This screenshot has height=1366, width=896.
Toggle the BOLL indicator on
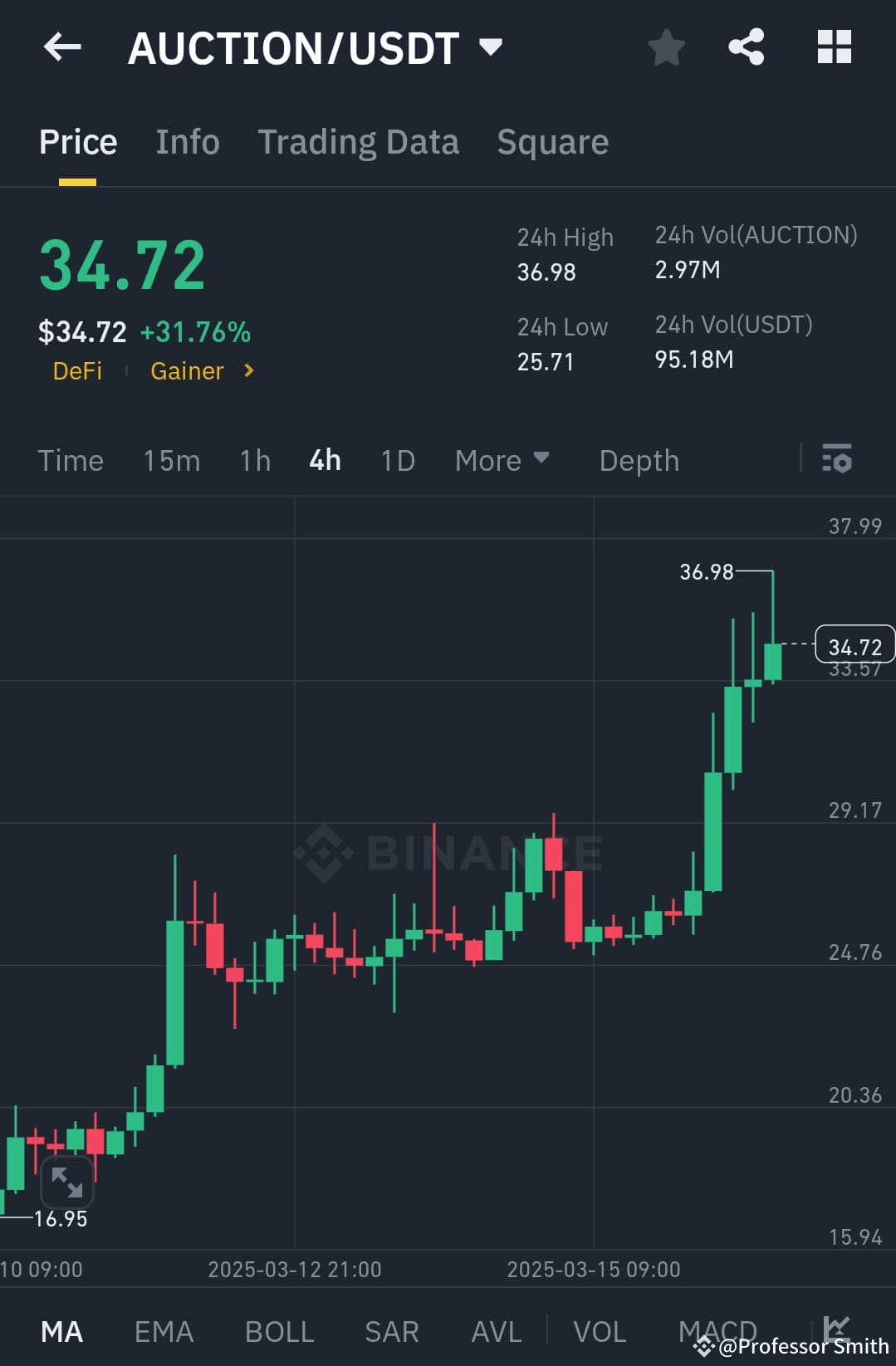tap(279, 1329)
